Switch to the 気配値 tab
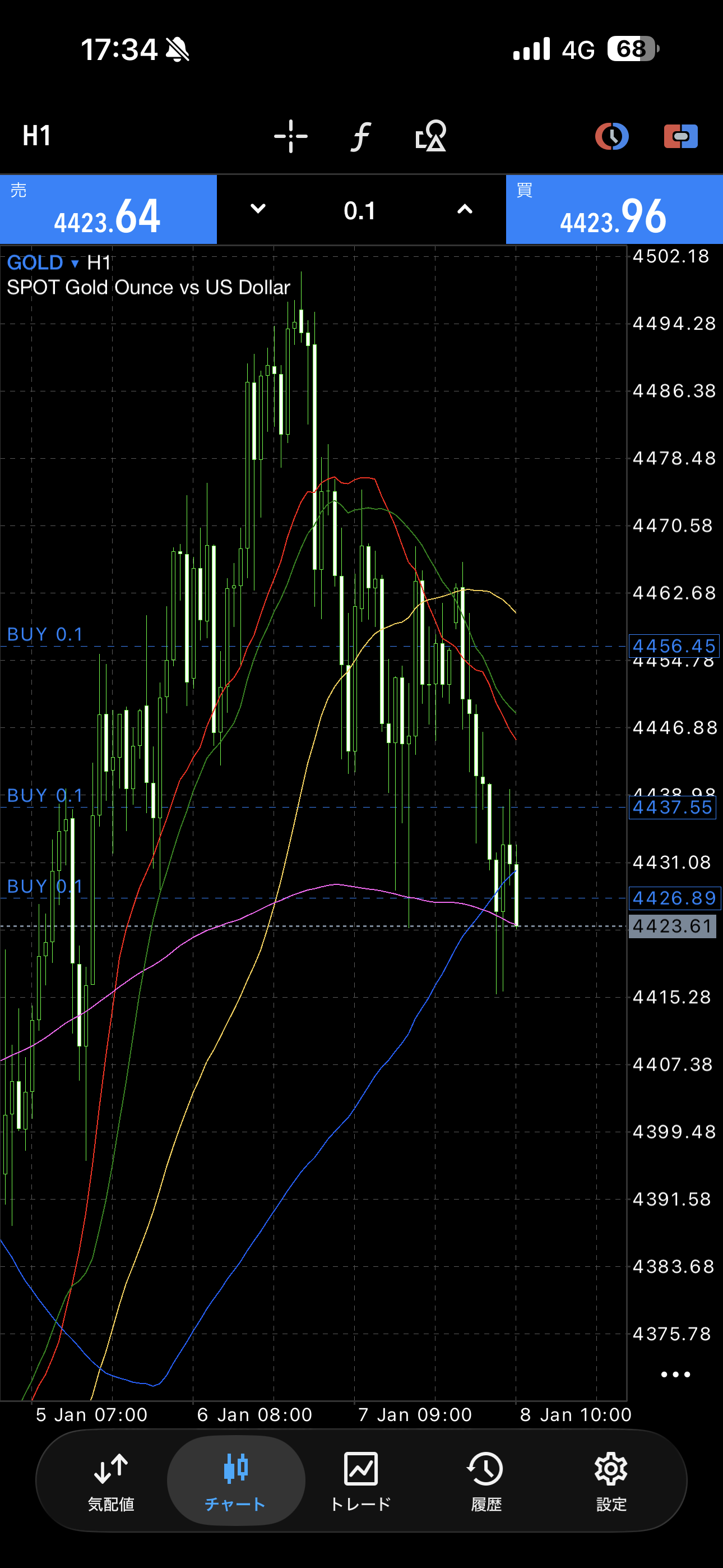Viewport: 723px width, 1568px height. [x=111, y=1481]
